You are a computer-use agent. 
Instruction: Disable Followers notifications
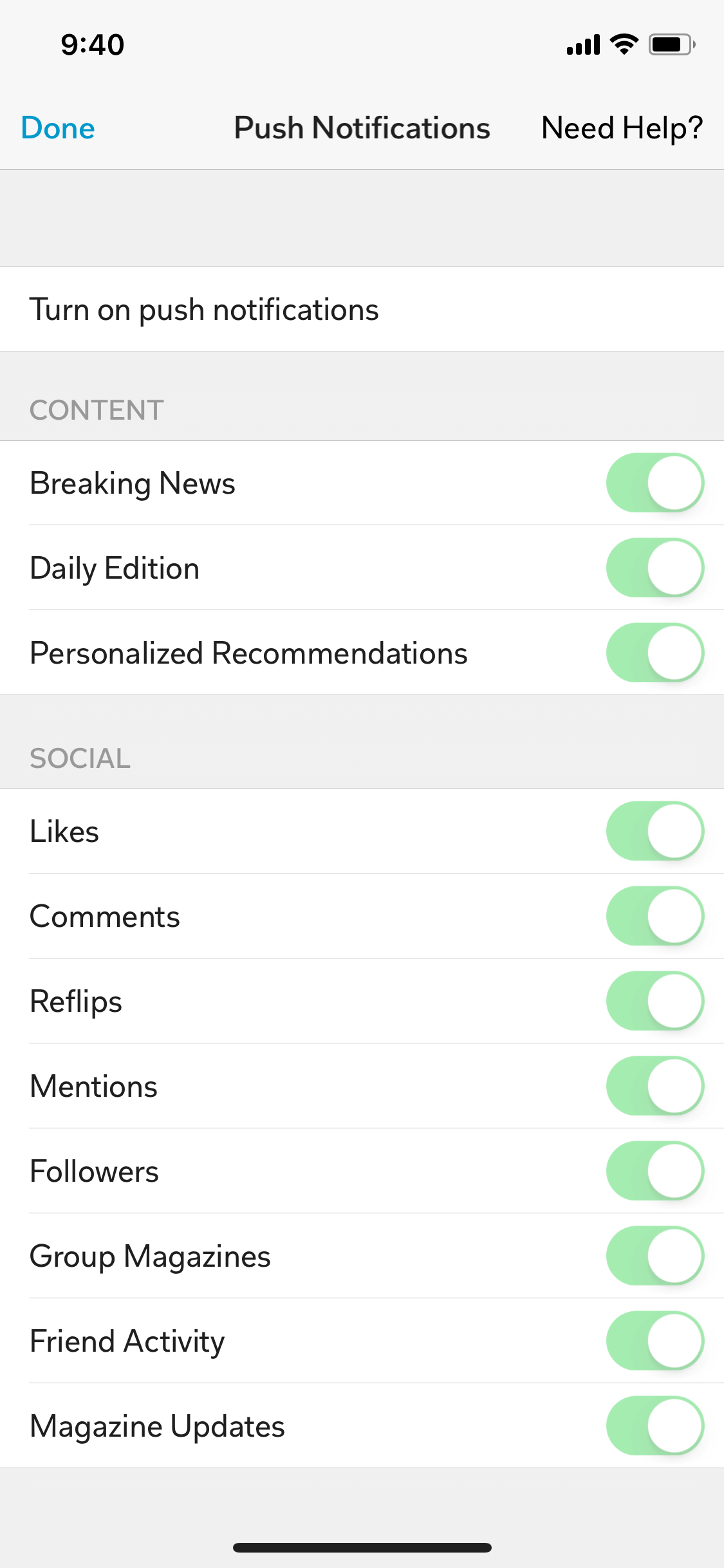655,1171
